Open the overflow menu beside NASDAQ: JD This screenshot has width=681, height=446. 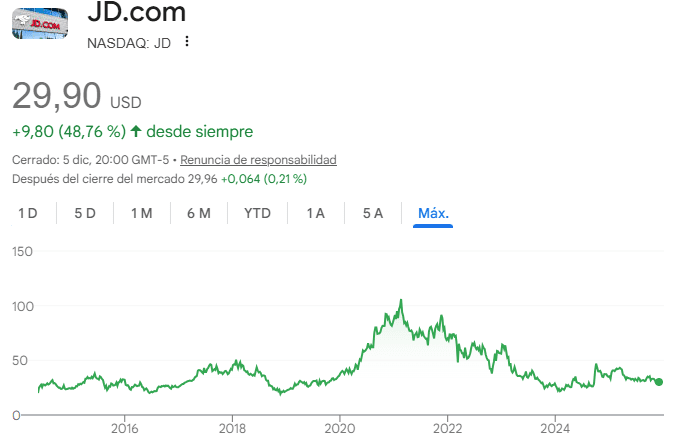[186, 42]
